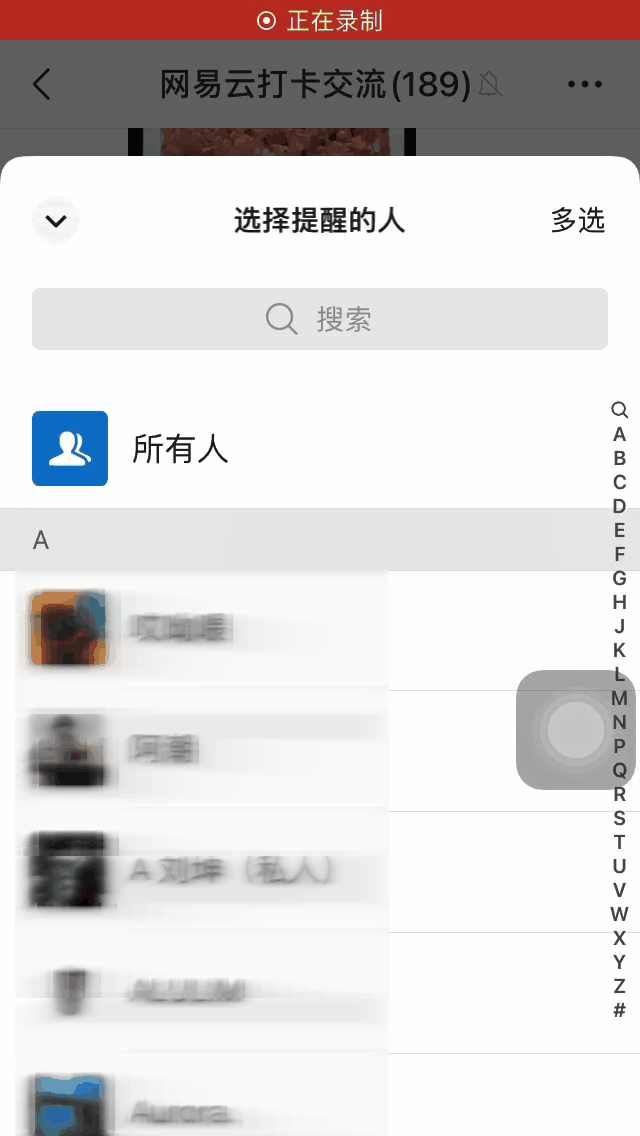Screen dimensions: 640x1136
Task: Select the contact 阿瑟
Action: [x=165, y=750]
